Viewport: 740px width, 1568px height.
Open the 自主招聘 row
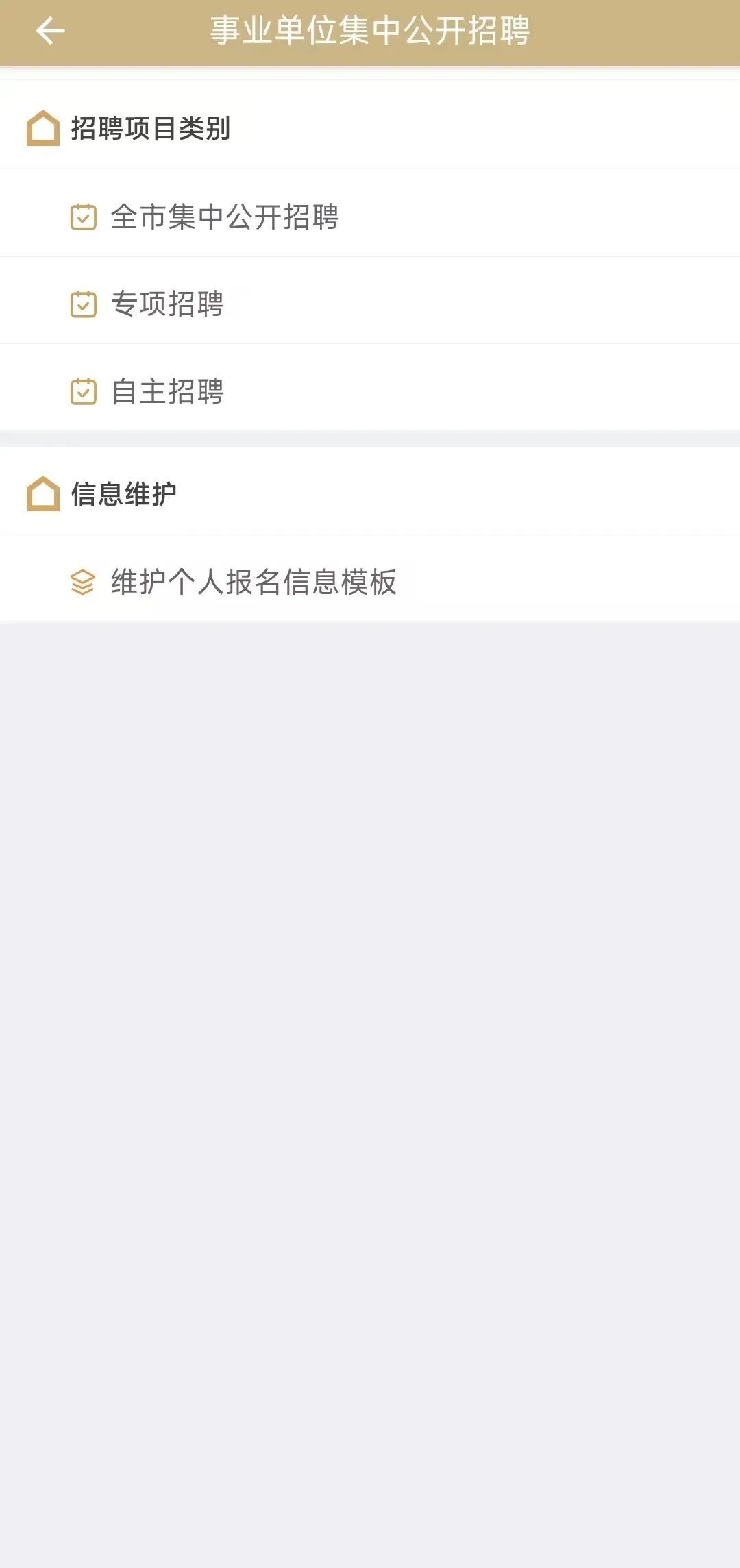[167, 391]
